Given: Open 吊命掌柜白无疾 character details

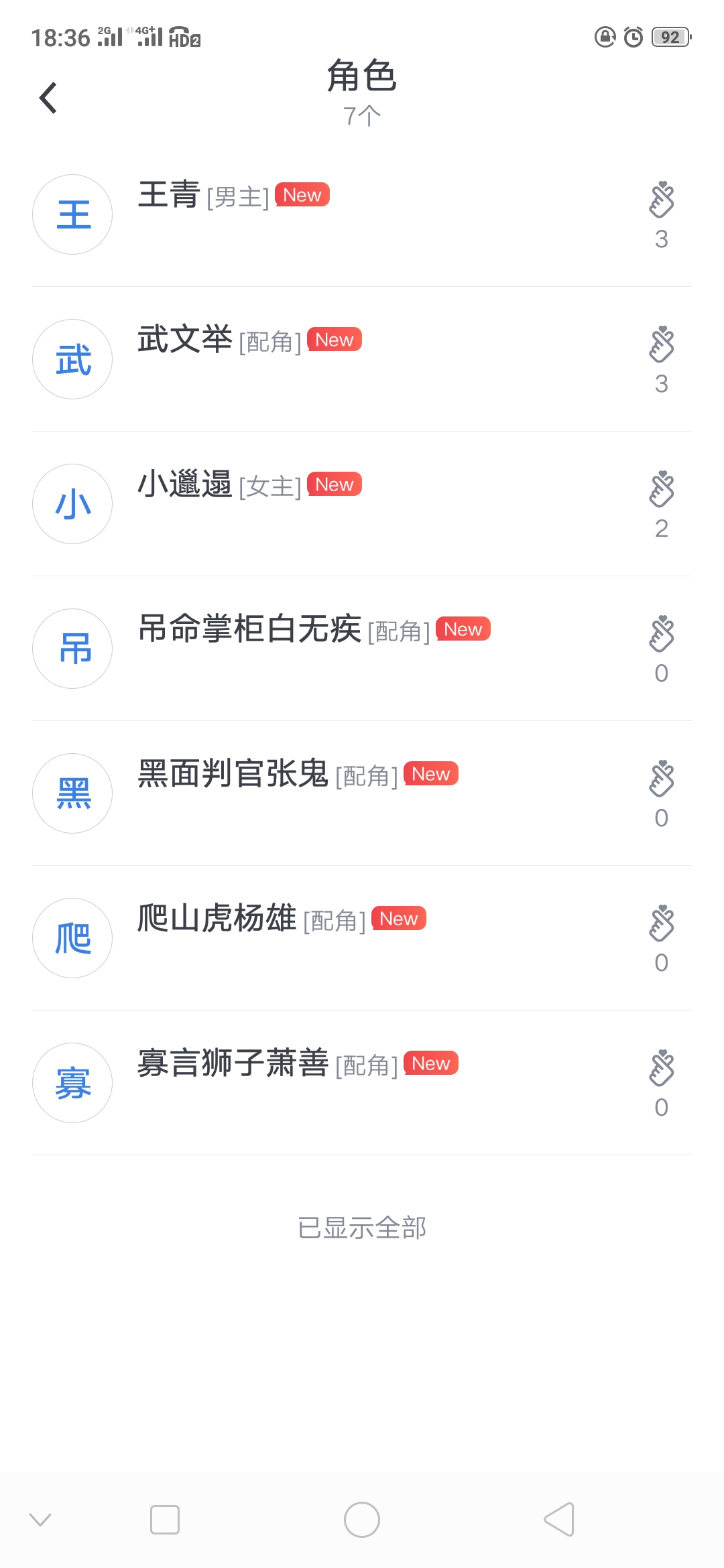Looking at the screenshot, I should (x=362, y=649).
